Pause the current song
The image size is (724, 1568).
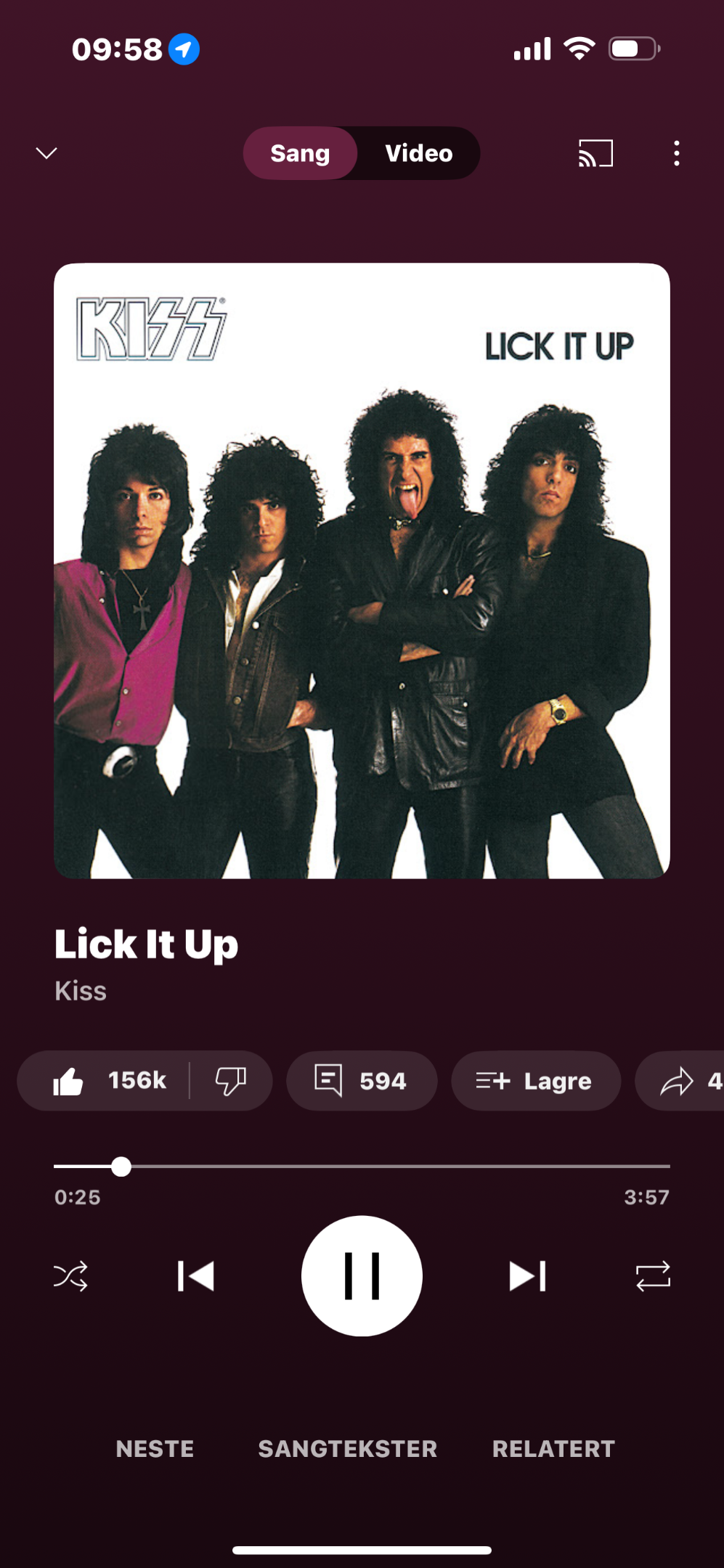tap(362, 1276)
